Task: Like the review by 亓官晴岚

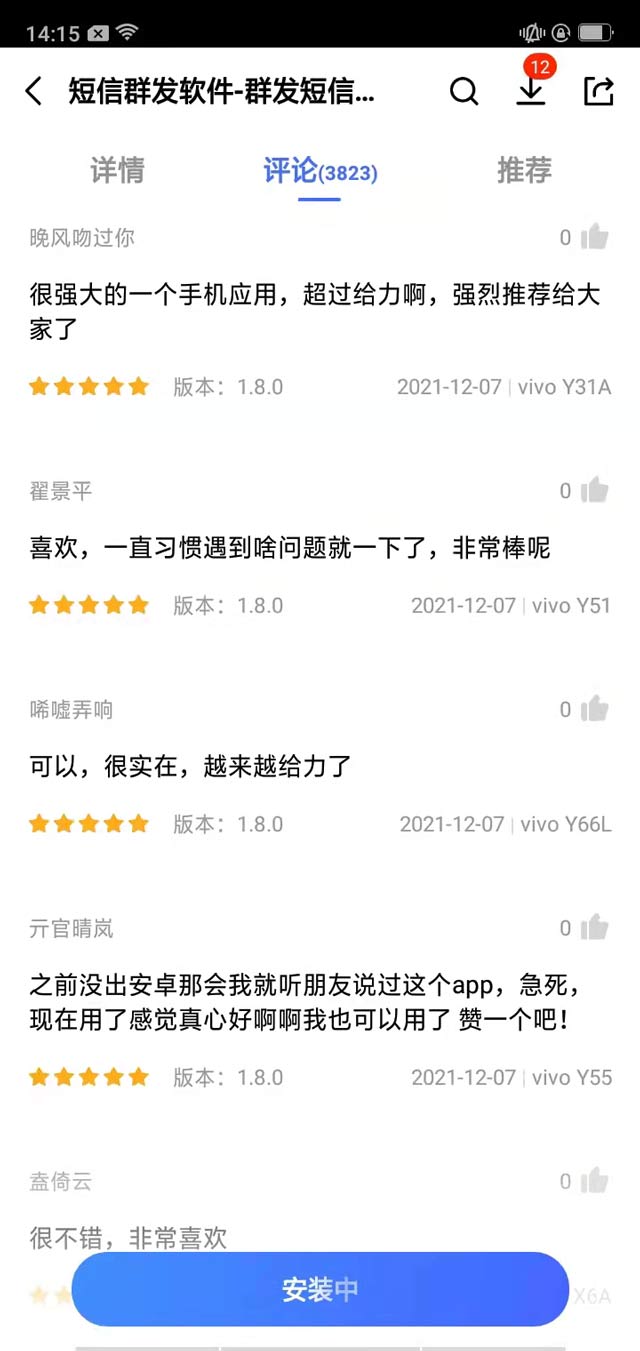Action: tap(594, 928)
